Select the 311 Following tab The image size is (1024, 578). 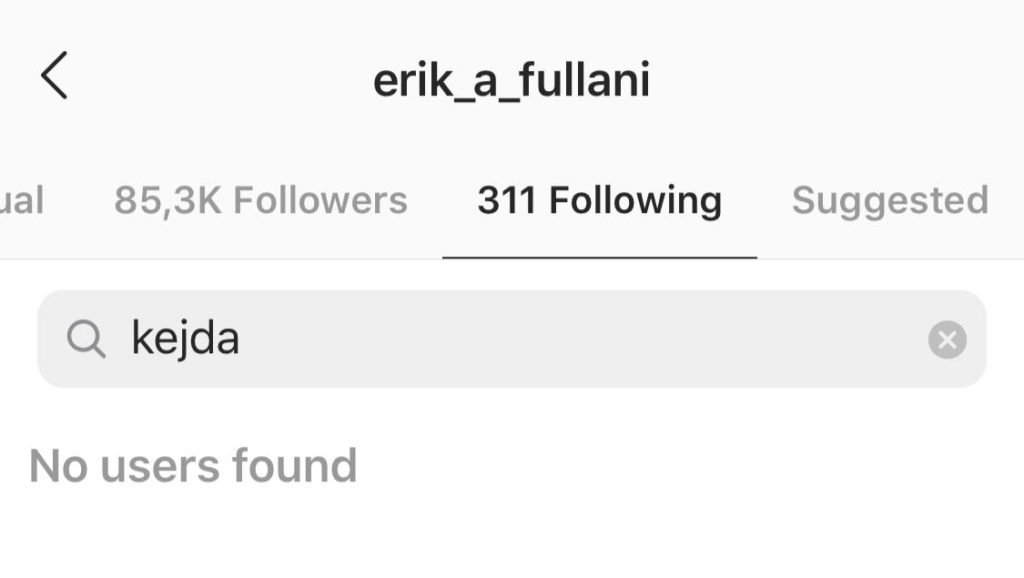[599, 201]
